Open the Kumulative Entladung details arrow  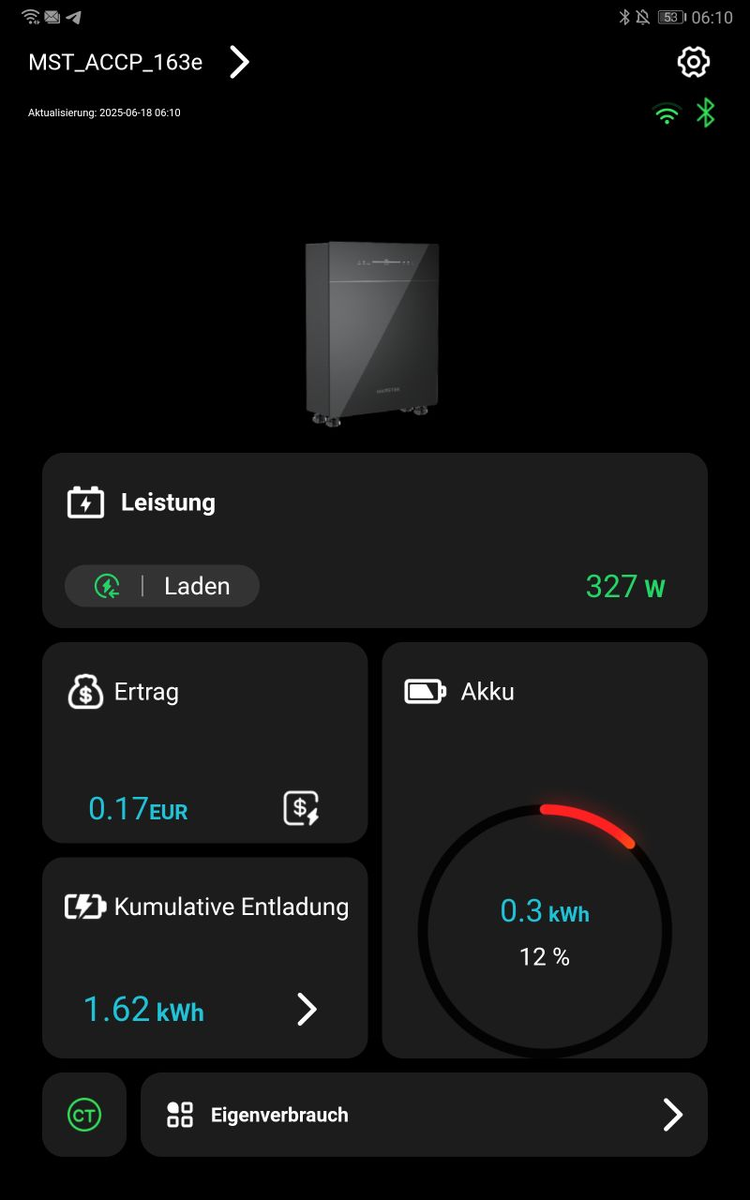click(x=307, y=1009)
